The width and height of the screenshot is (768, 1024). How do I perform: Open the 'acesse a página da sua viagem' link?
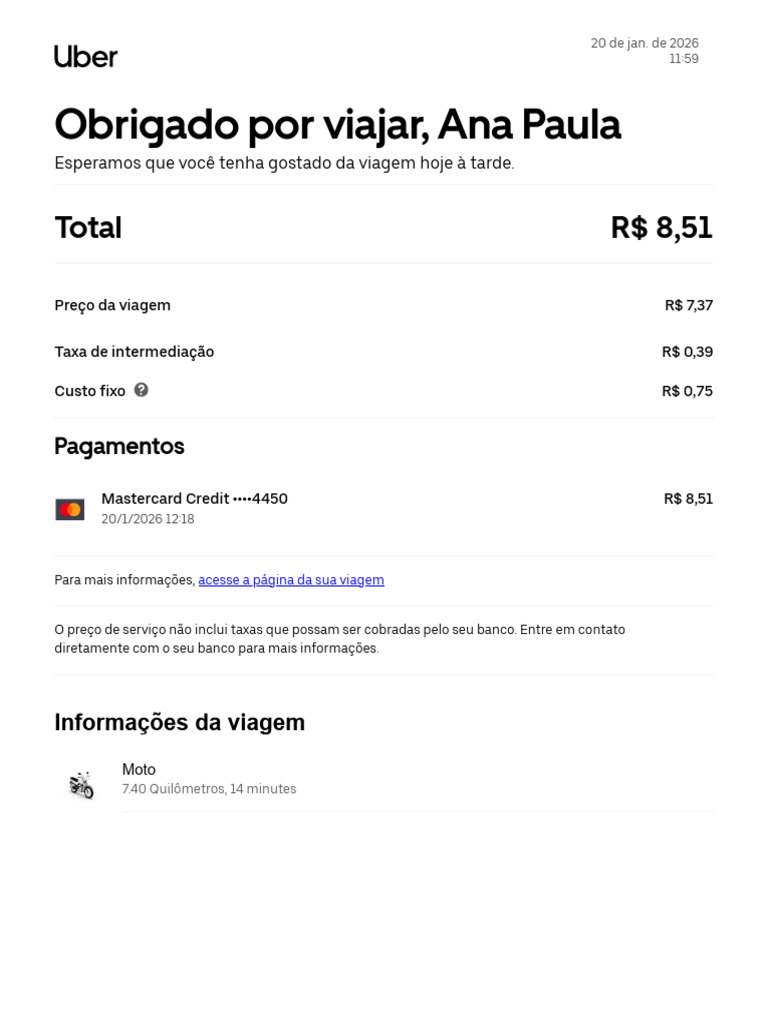tap(291, 580)
